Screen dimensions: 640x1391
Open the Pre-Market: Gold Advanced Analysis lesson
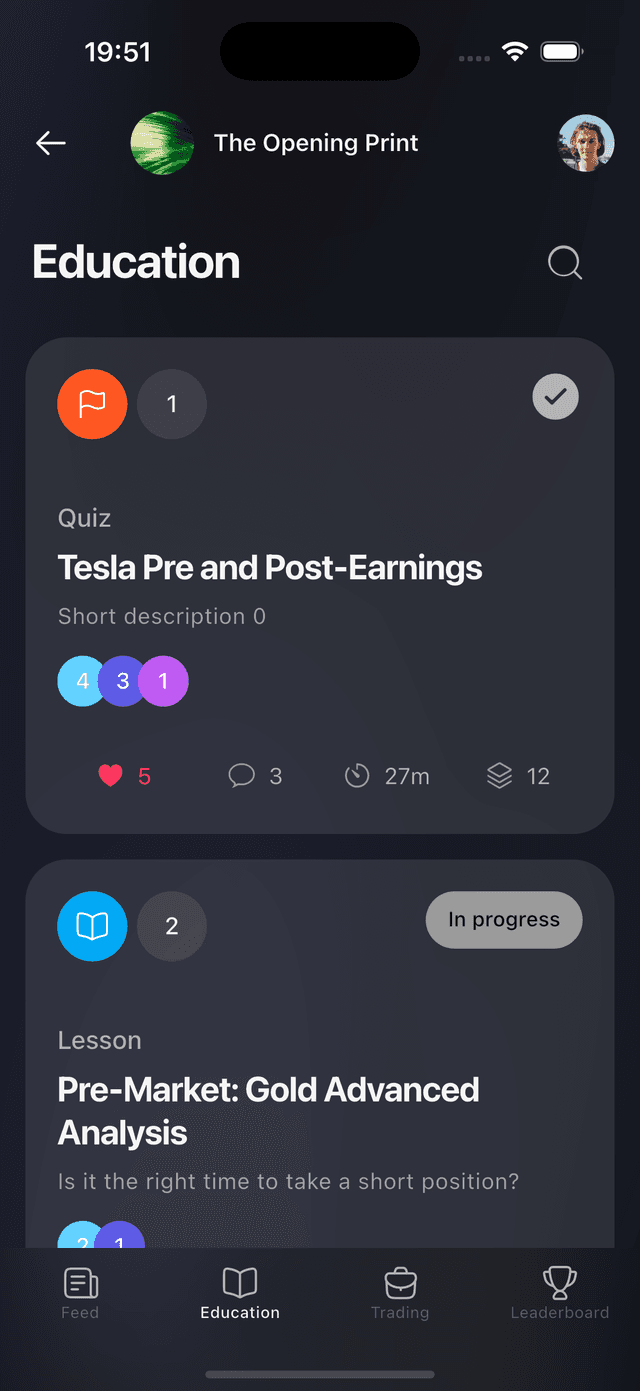tap(268, 1110)
